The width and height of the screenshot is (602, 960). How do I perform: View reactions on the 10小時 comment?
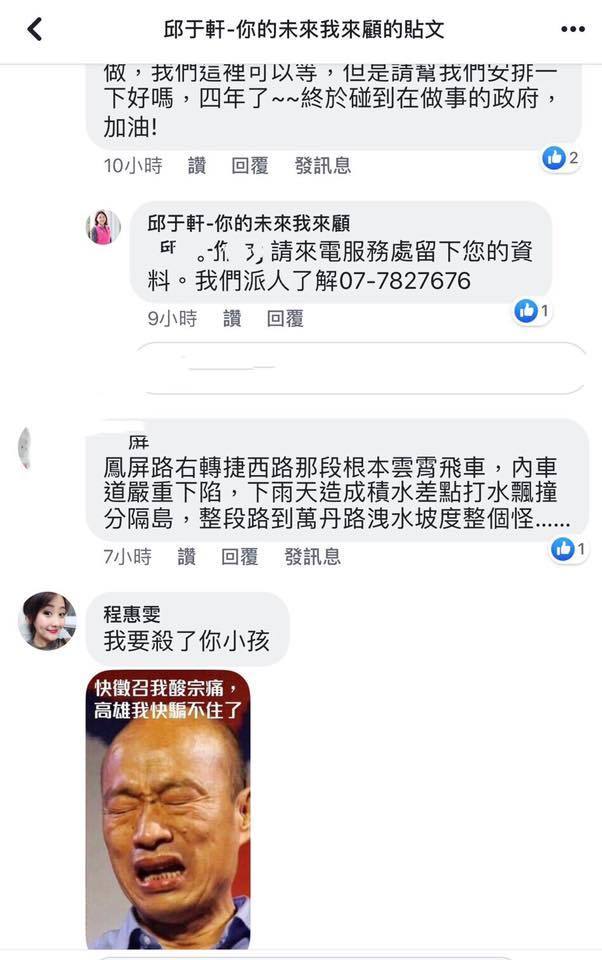click(560, 157)
